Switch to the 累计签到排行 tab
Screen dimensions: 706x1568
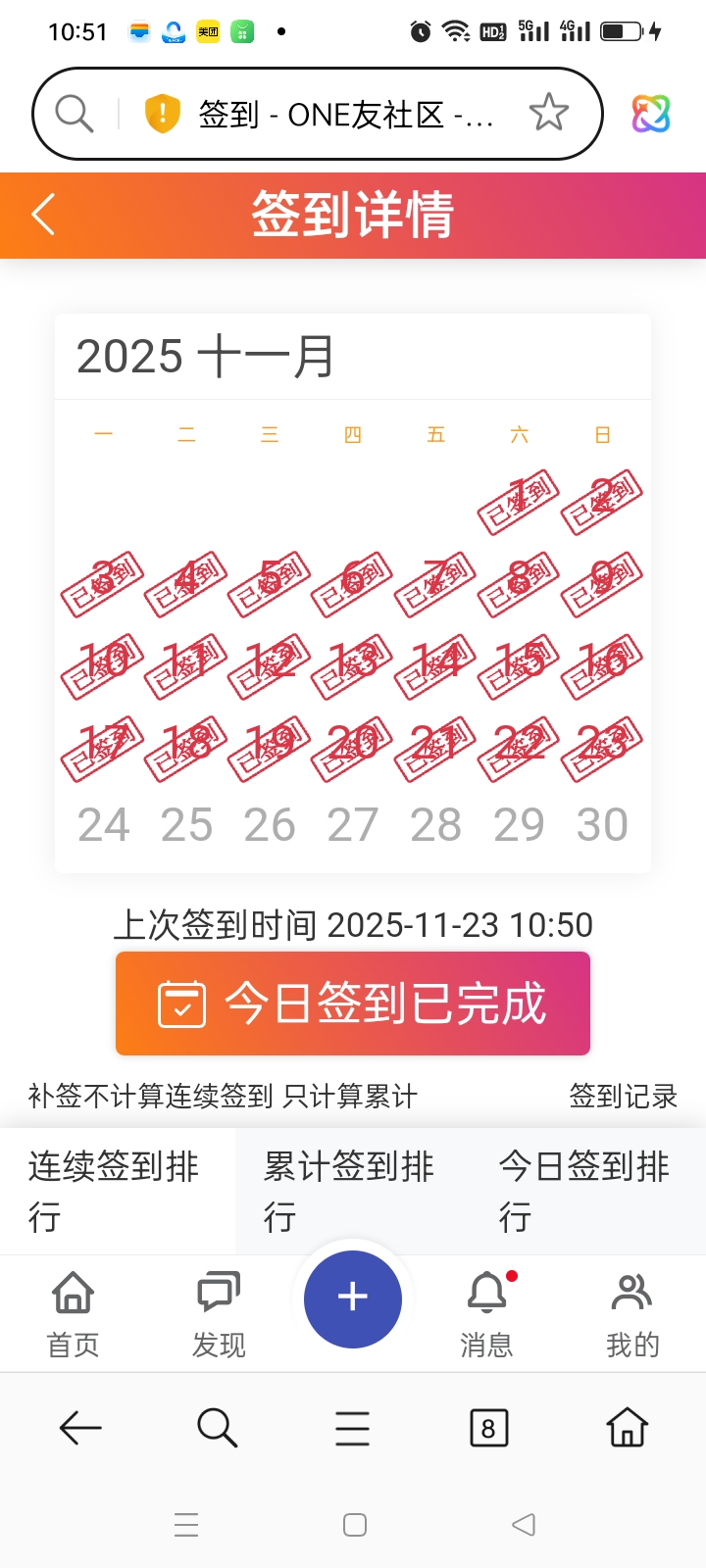(x=351, y=1191)
